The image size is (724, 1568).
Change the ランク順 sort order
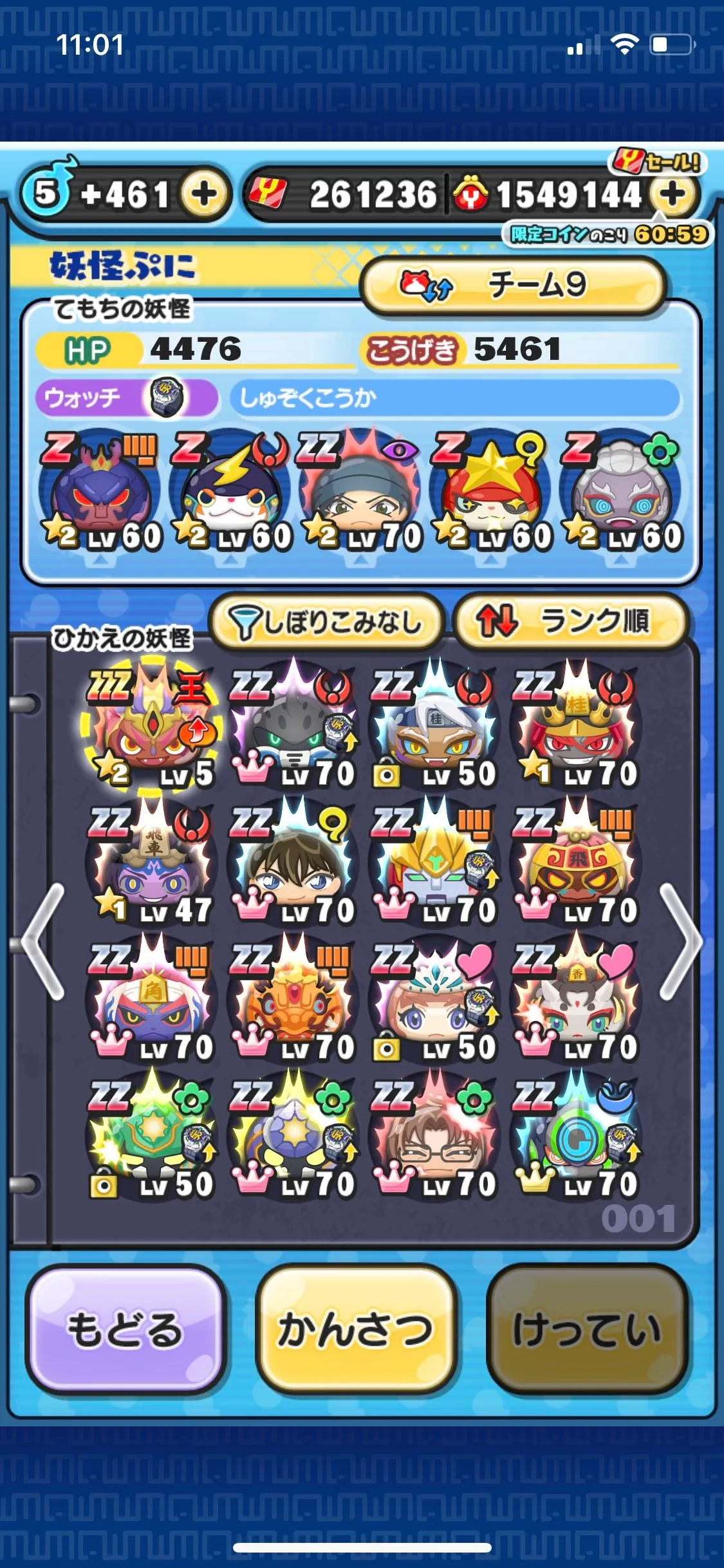coord(569,622)
